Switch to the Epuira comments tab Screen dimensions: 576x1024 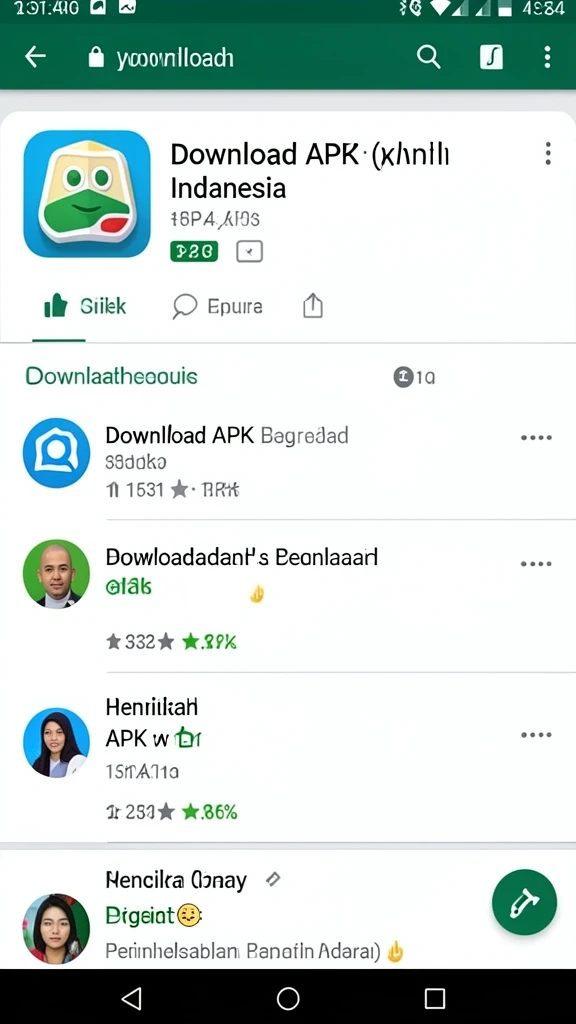[x=217, y=306]
